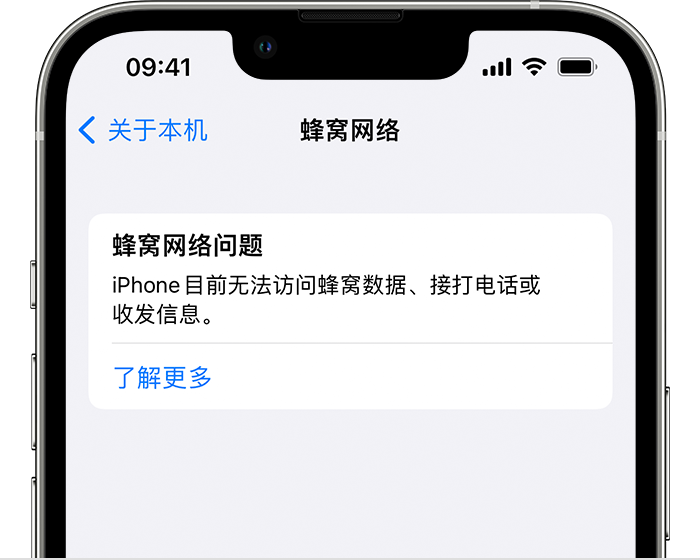Open the 了解更多 link

coord(163,378)
